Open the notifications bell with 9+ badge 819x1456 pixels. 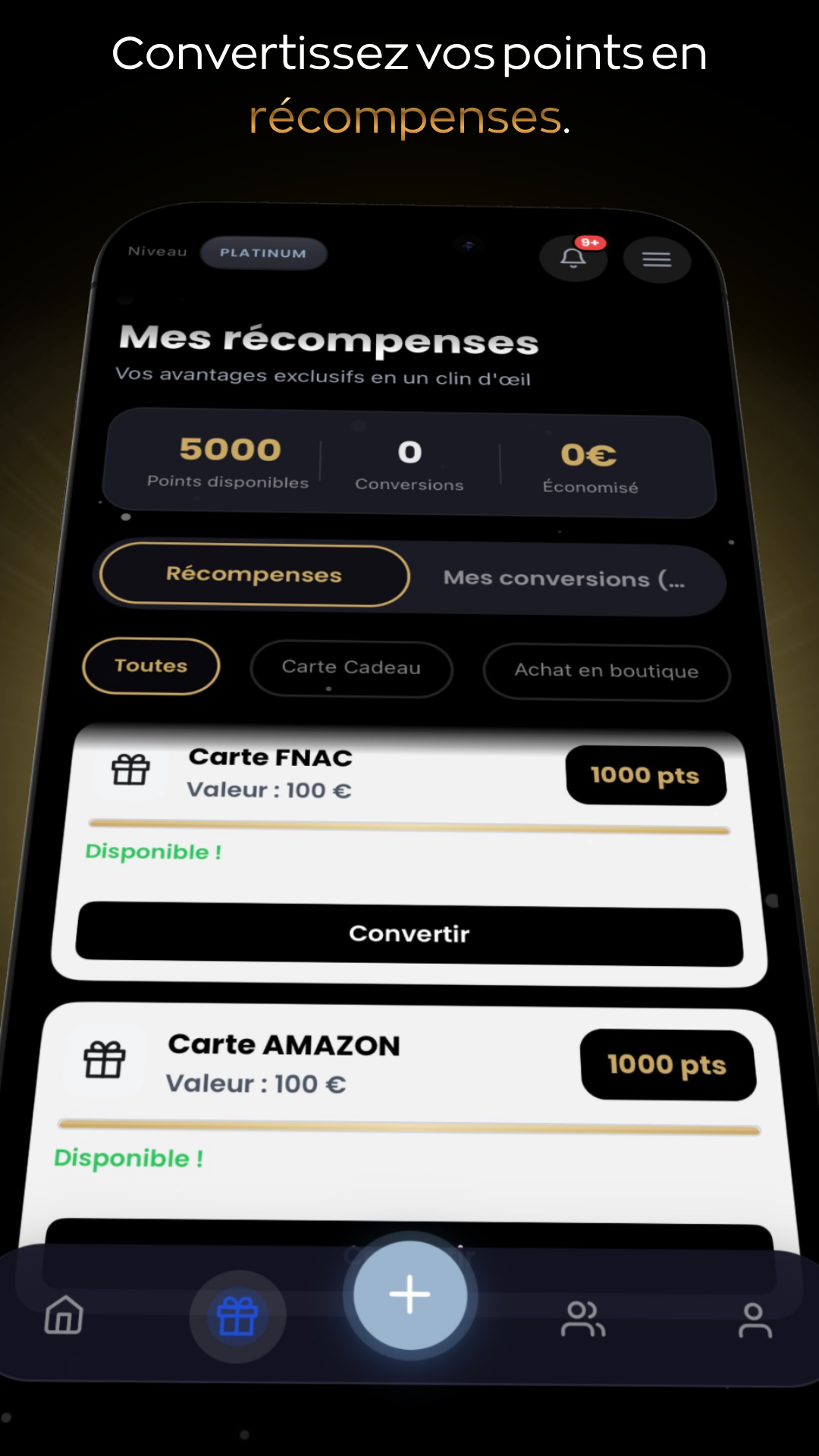tap(574, 258)
